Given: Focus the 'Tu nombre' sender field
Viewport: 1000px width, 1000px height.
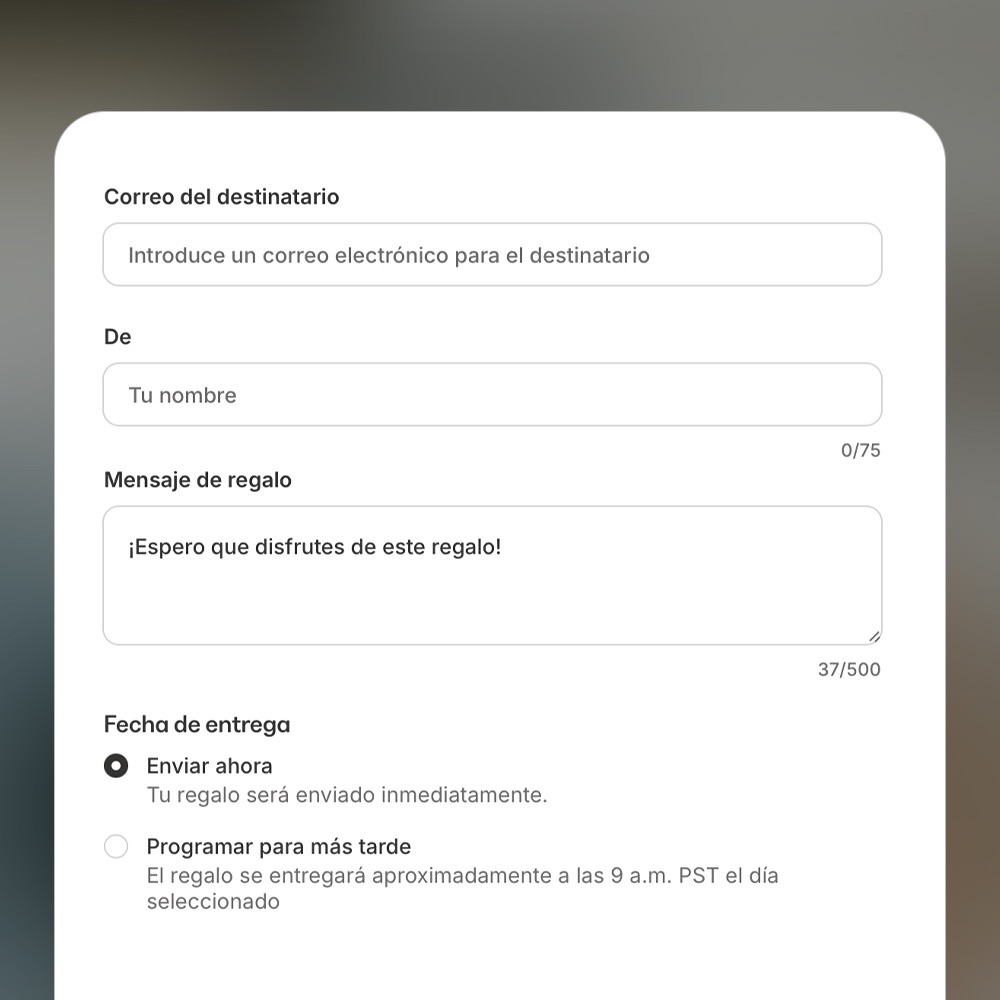Looking at the screenshot, I should click(492, 395).
